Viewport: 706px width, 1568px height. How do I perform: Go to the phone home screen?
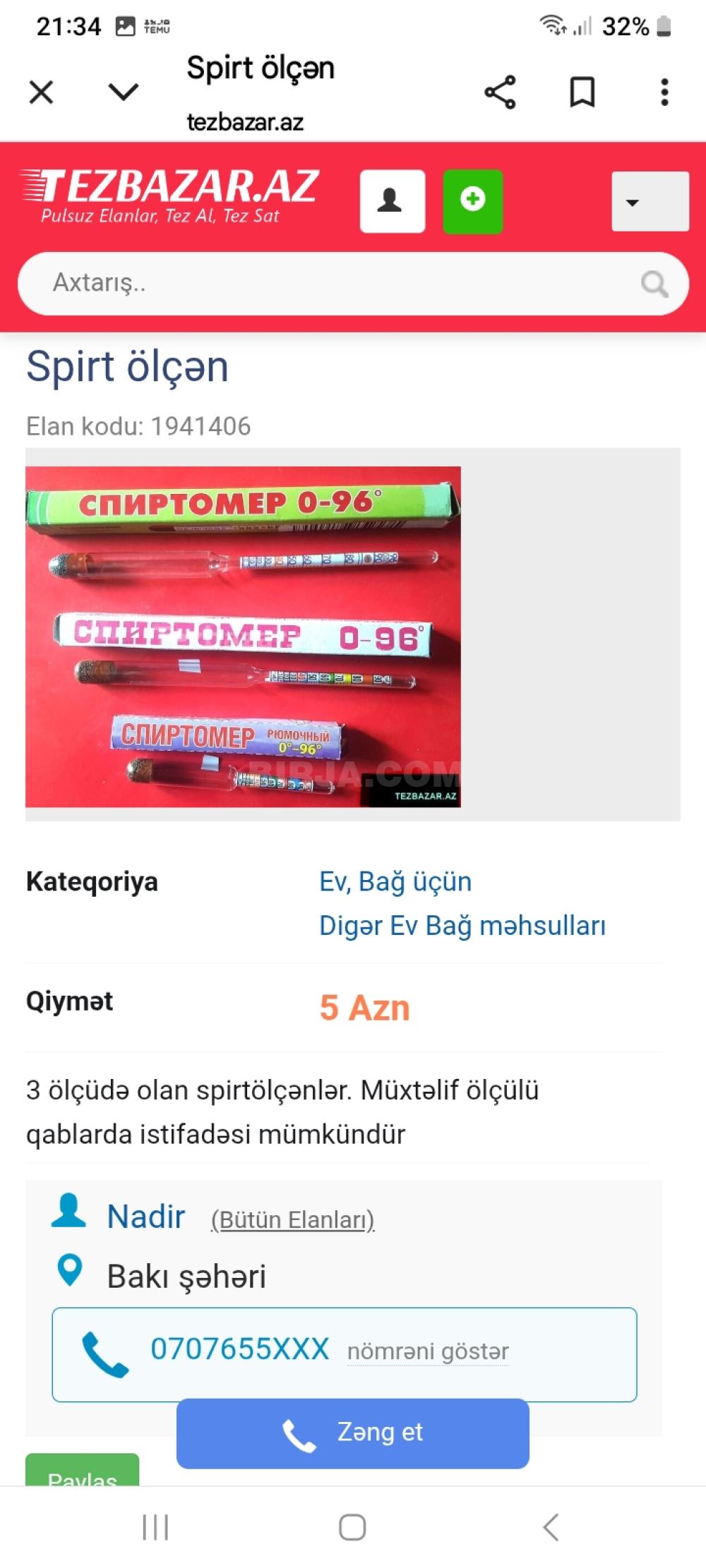[x=352, y=1528]
